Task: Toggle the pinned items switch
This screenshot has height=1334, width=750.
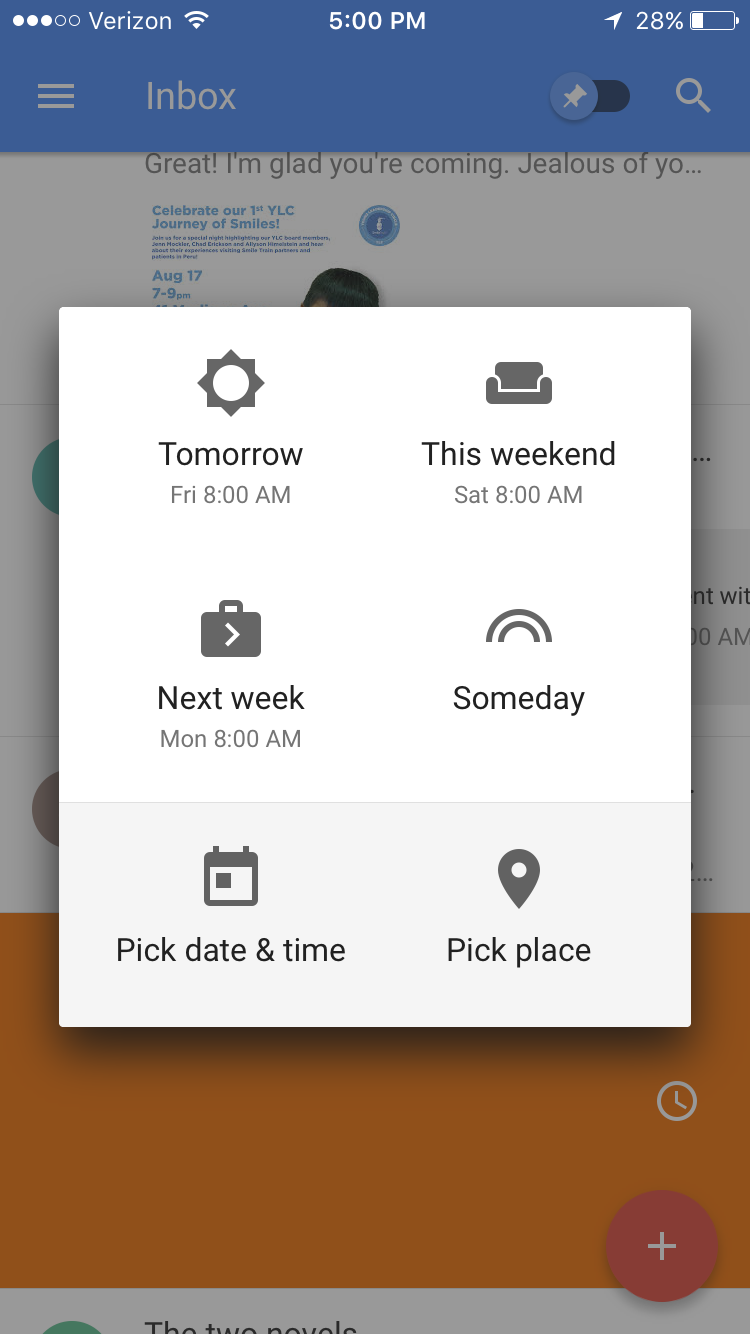Action: click(x=591, y=97)
